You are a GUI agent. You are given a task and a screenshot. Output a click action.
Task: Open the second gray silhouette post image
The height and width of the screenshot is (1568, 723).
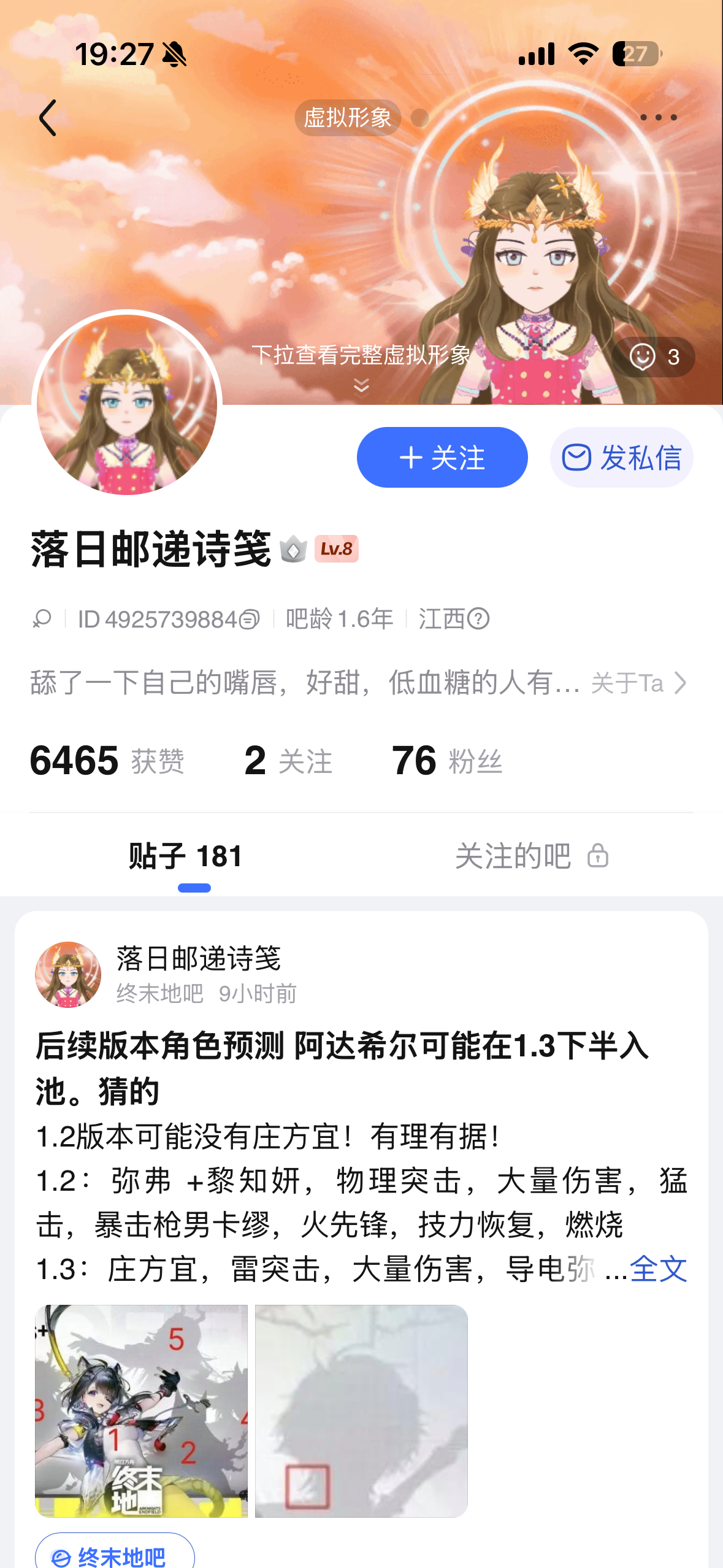coord(361,1411)
